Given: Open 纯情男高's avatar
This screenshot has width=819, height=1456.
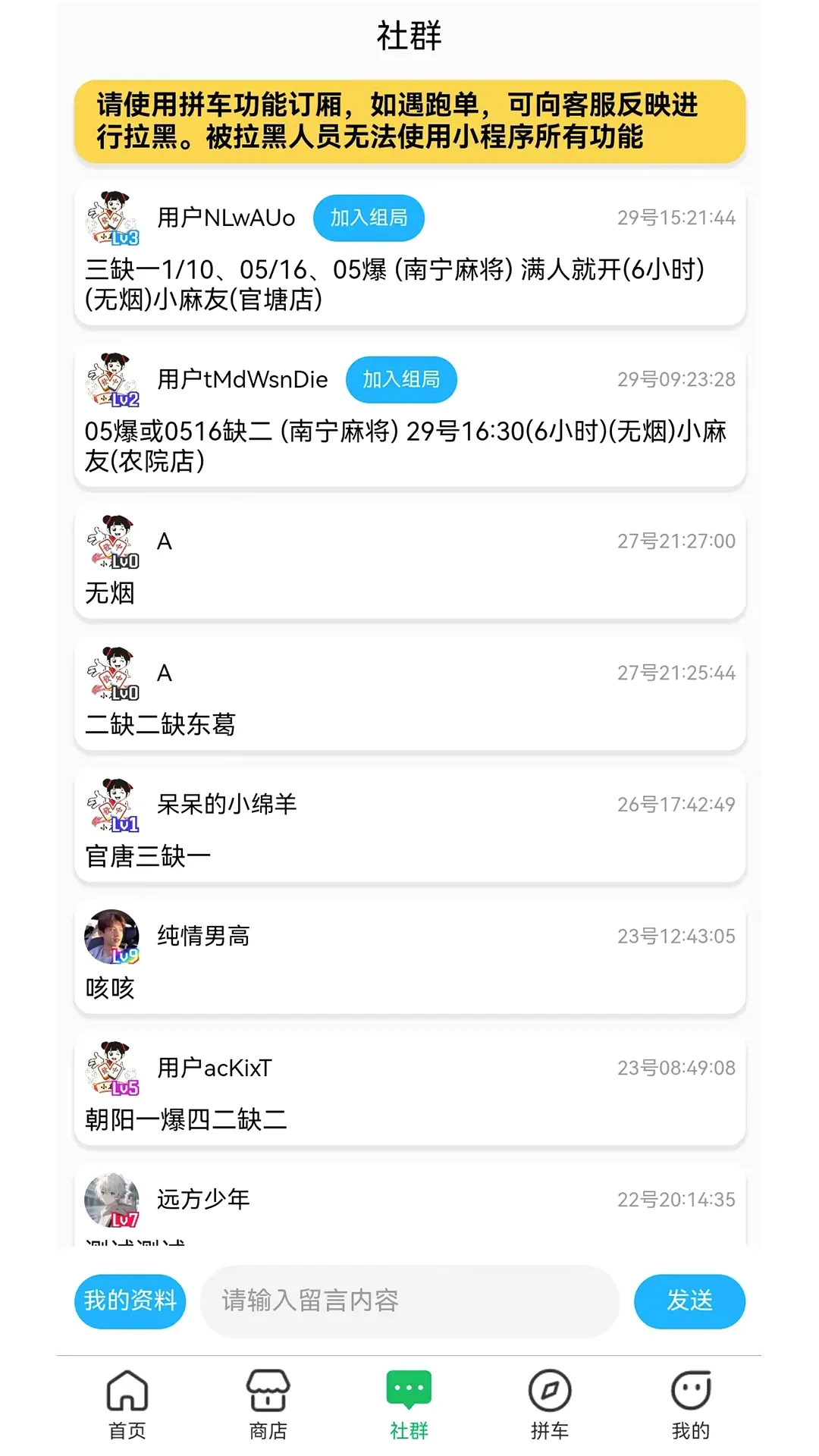Looking at the screenshot, I should pyautogui.click(x=112, y=937).
